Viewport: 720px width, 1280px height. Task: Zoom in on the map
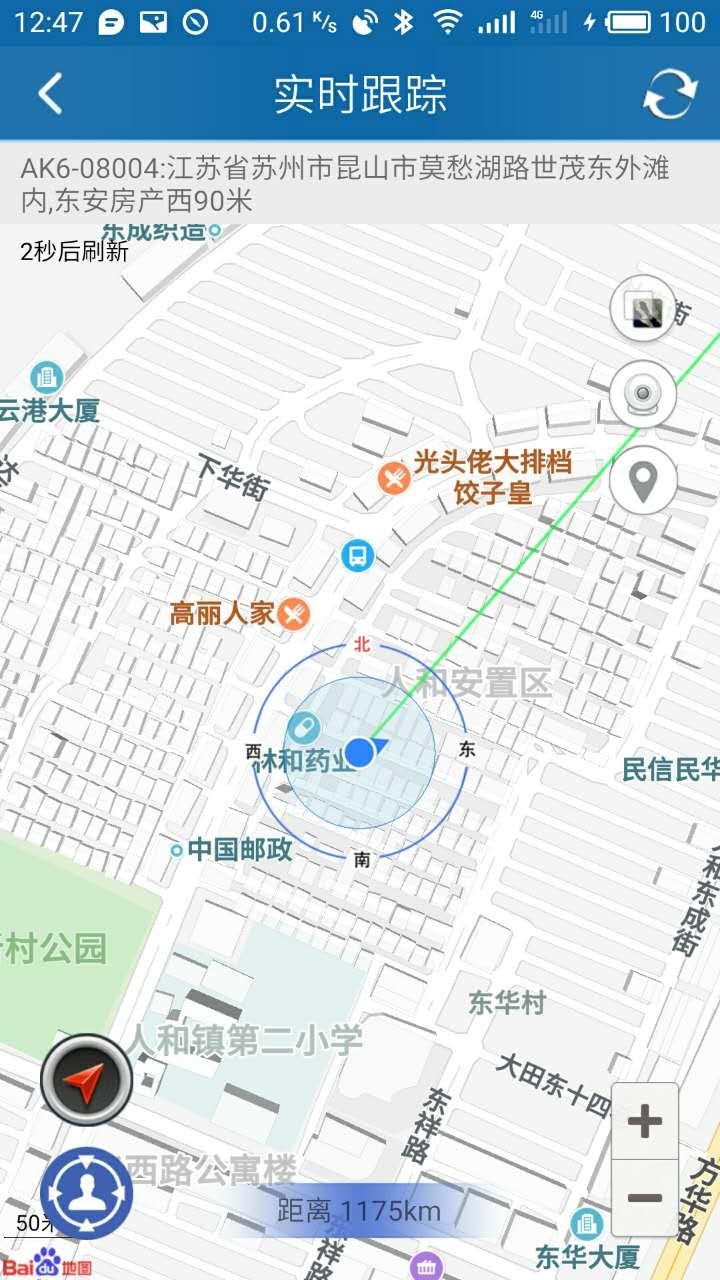[x=645, y=1122]
